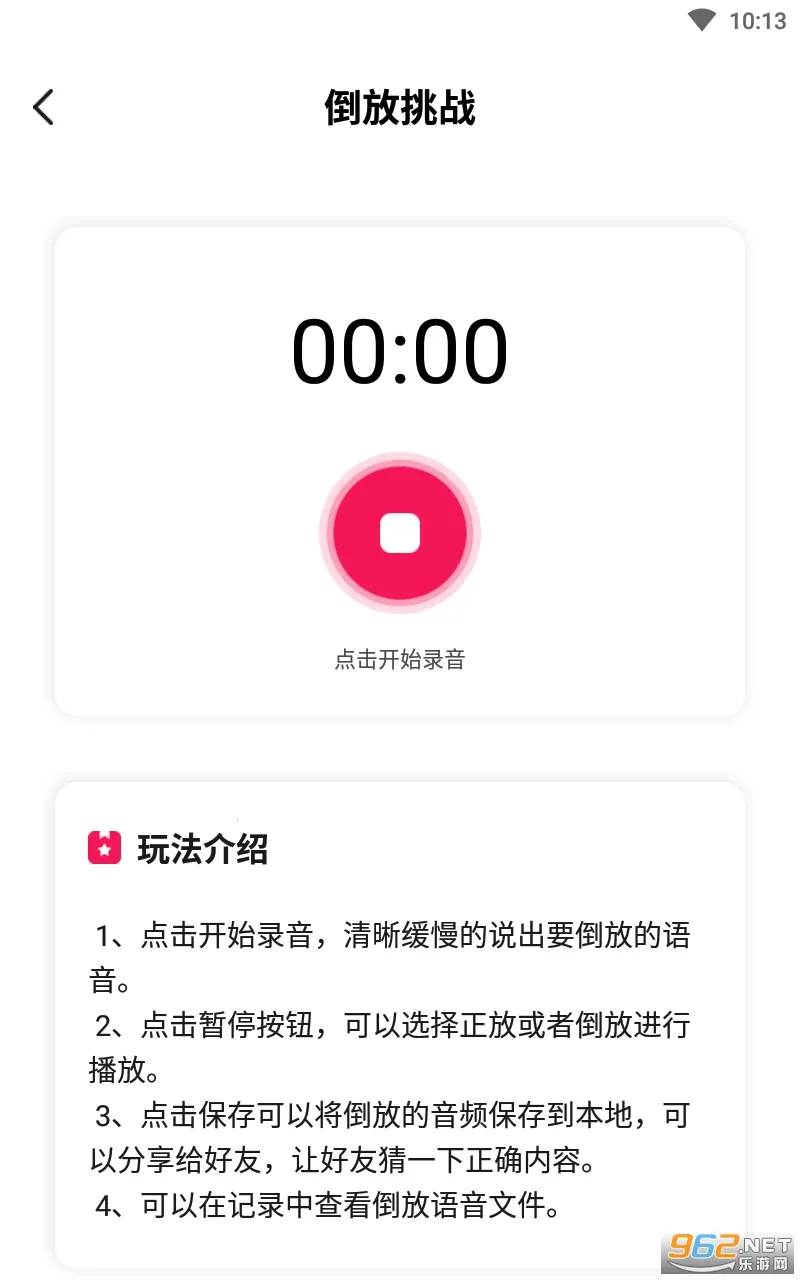Viewport: 800px width, 1280px height.
Task: Tap the back arrow to exit 倒放挑战
Action: point(43,106)
